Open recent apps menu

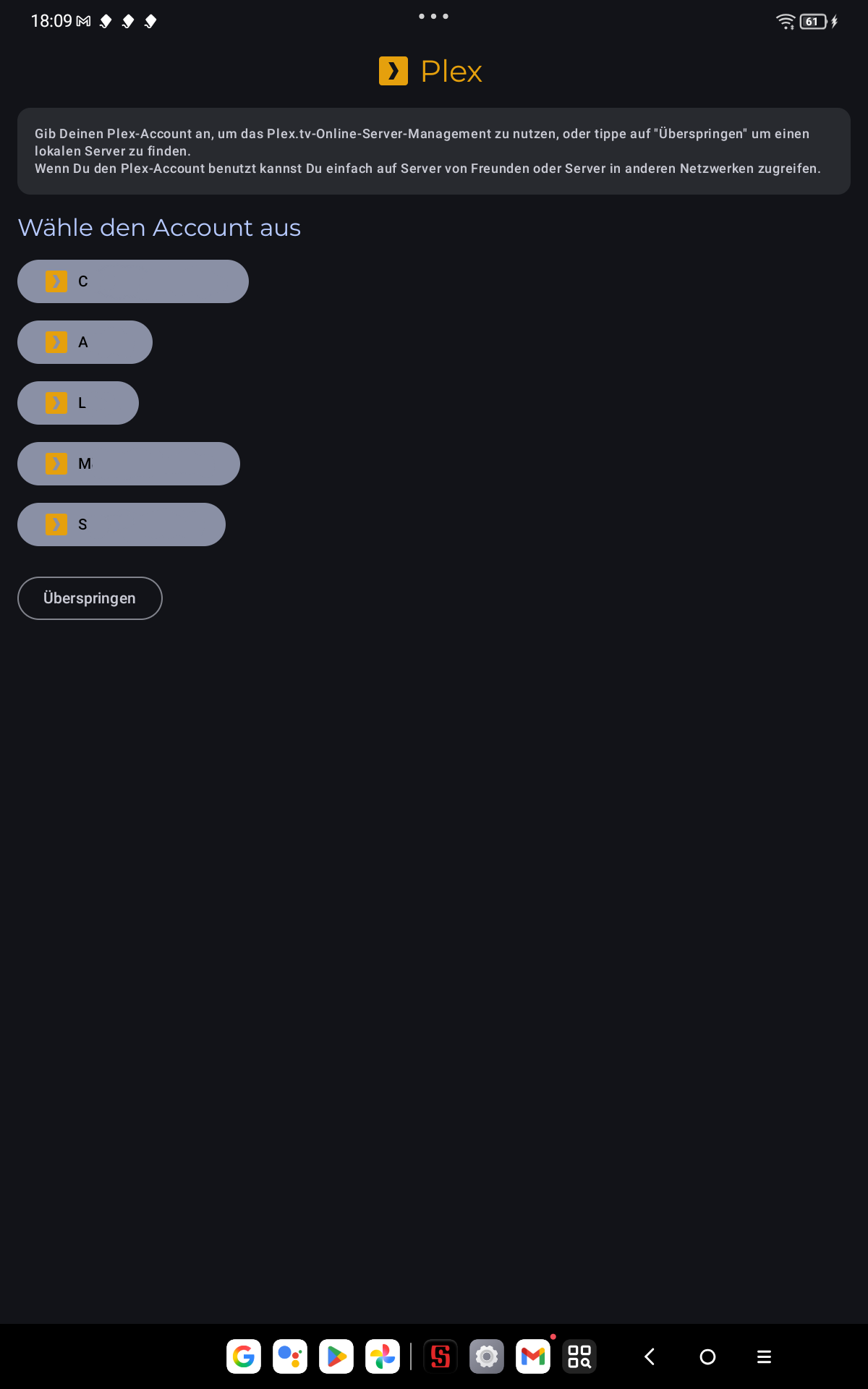coord(764,1356)
